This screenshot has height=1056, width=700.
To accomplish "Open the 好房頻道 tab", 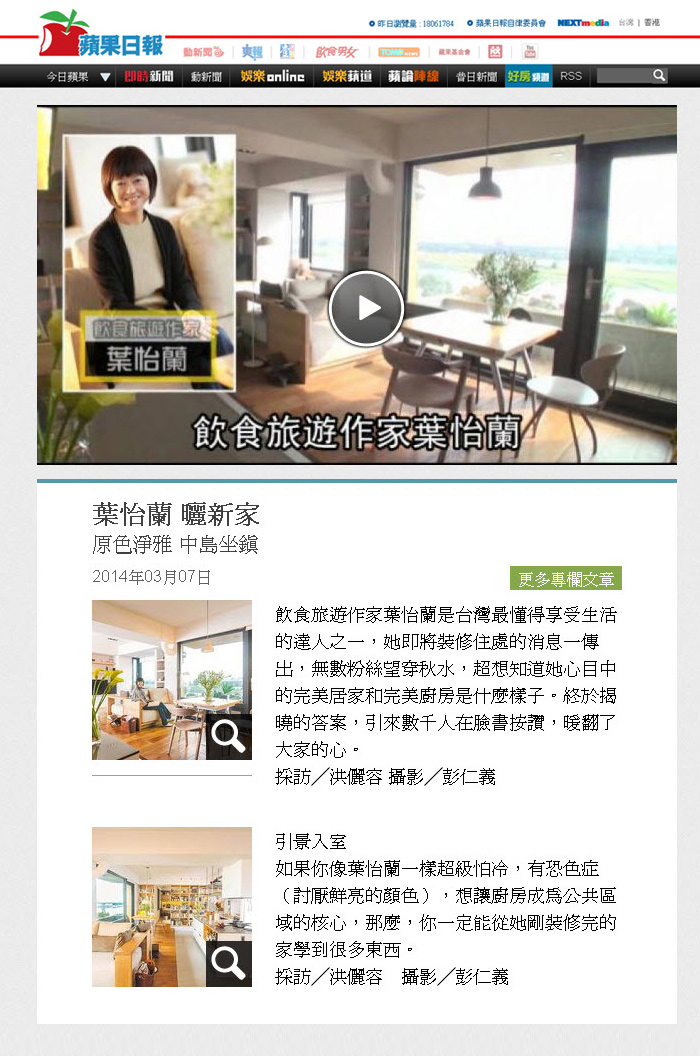I will pos(528,76).
